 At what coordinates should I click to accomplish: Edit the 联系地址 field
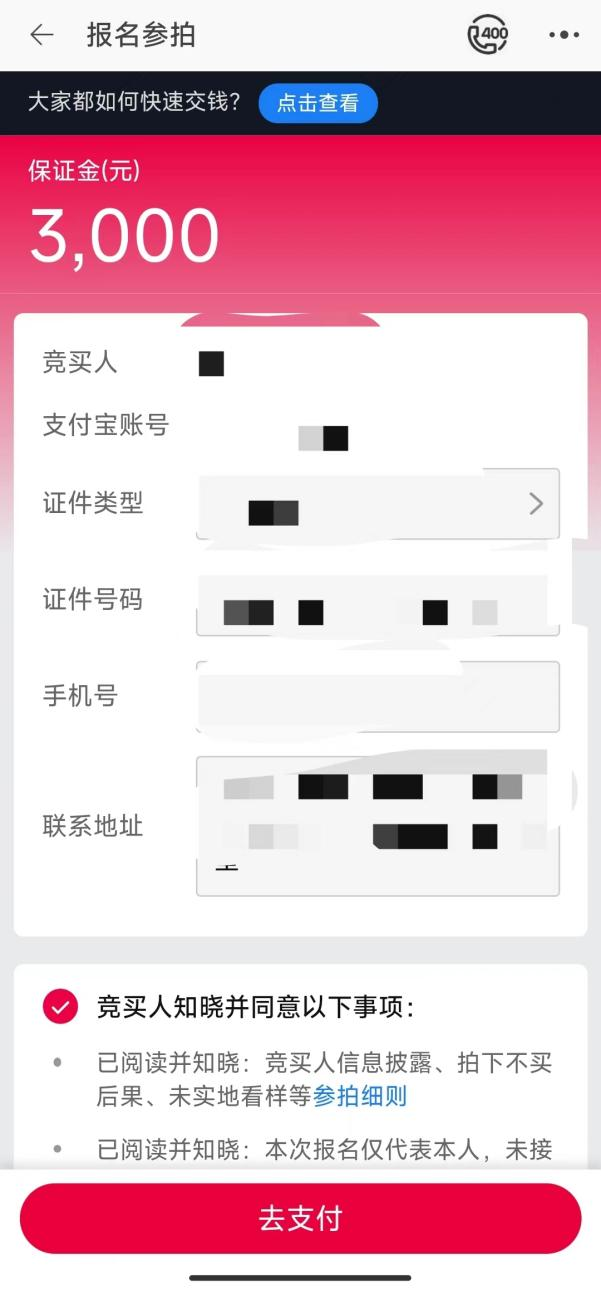click(378, 826)
